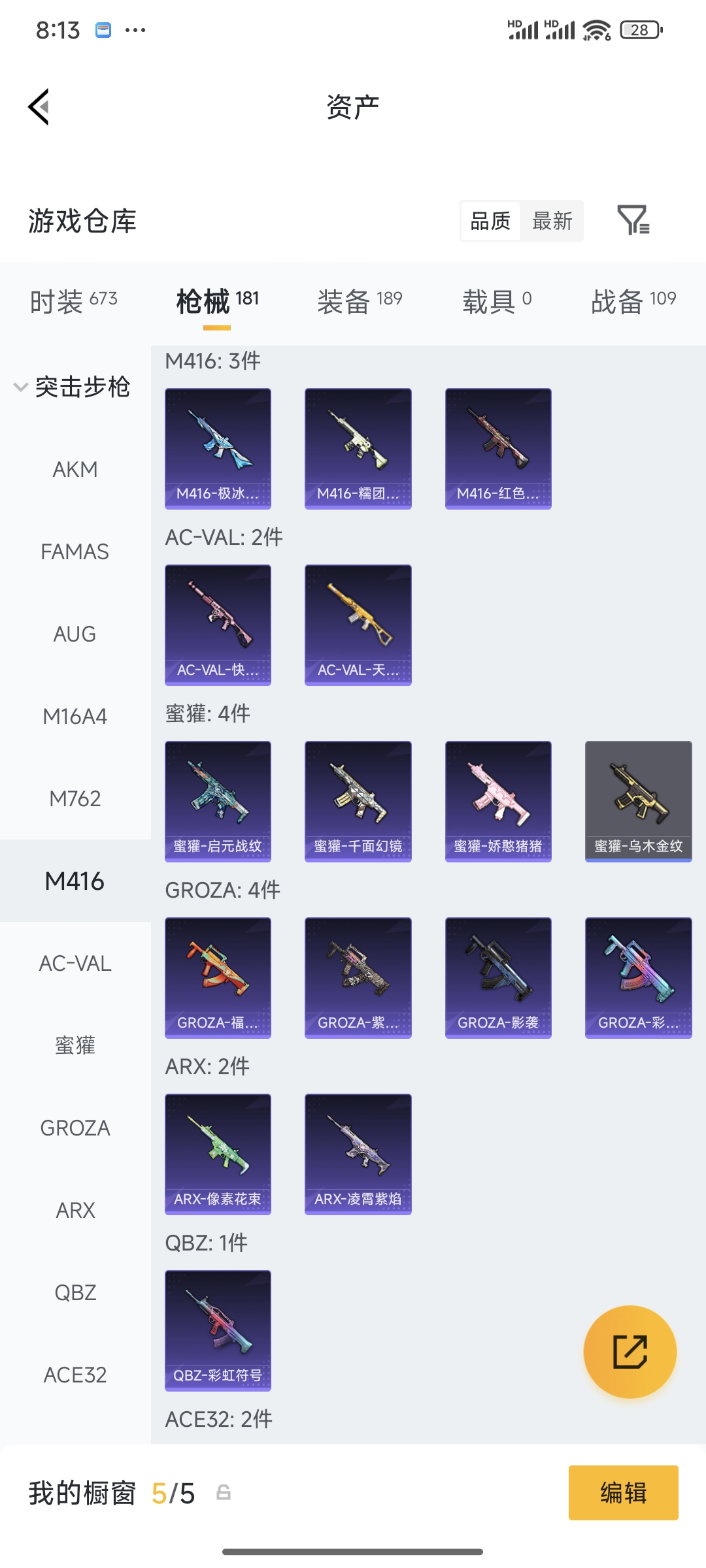Viewport: 706px width, 1568px height.
Task: Select ACE32 in the weapon sidebar
Action: point(75,1375)
